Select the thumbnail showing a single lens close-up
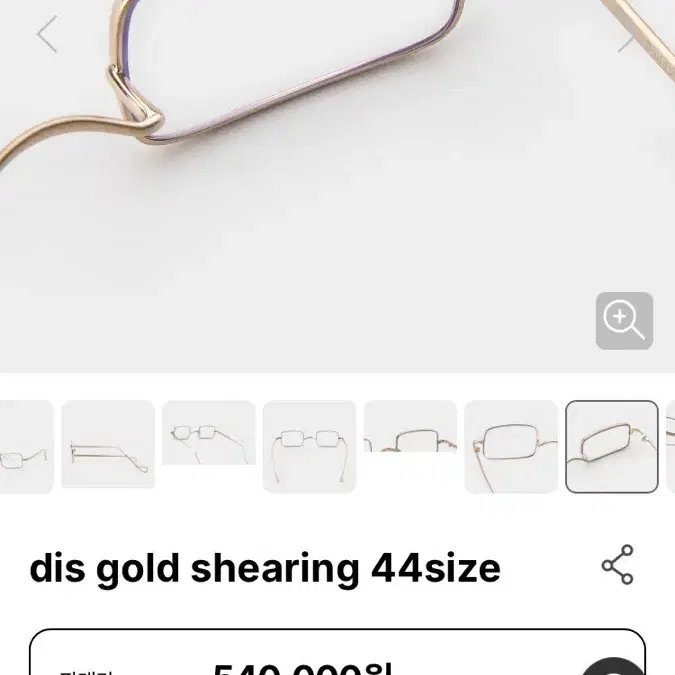Image resolution: width=675 pixels, height=675 pixels. (511, 446)
